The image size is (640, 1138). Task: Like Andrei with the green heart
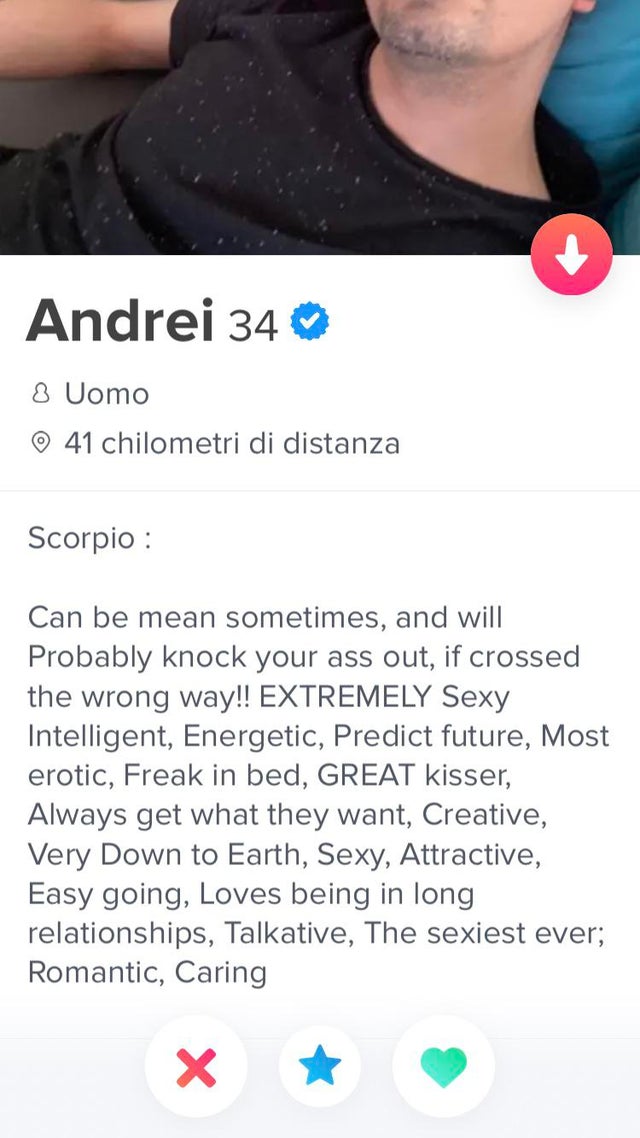[443, 1067]
